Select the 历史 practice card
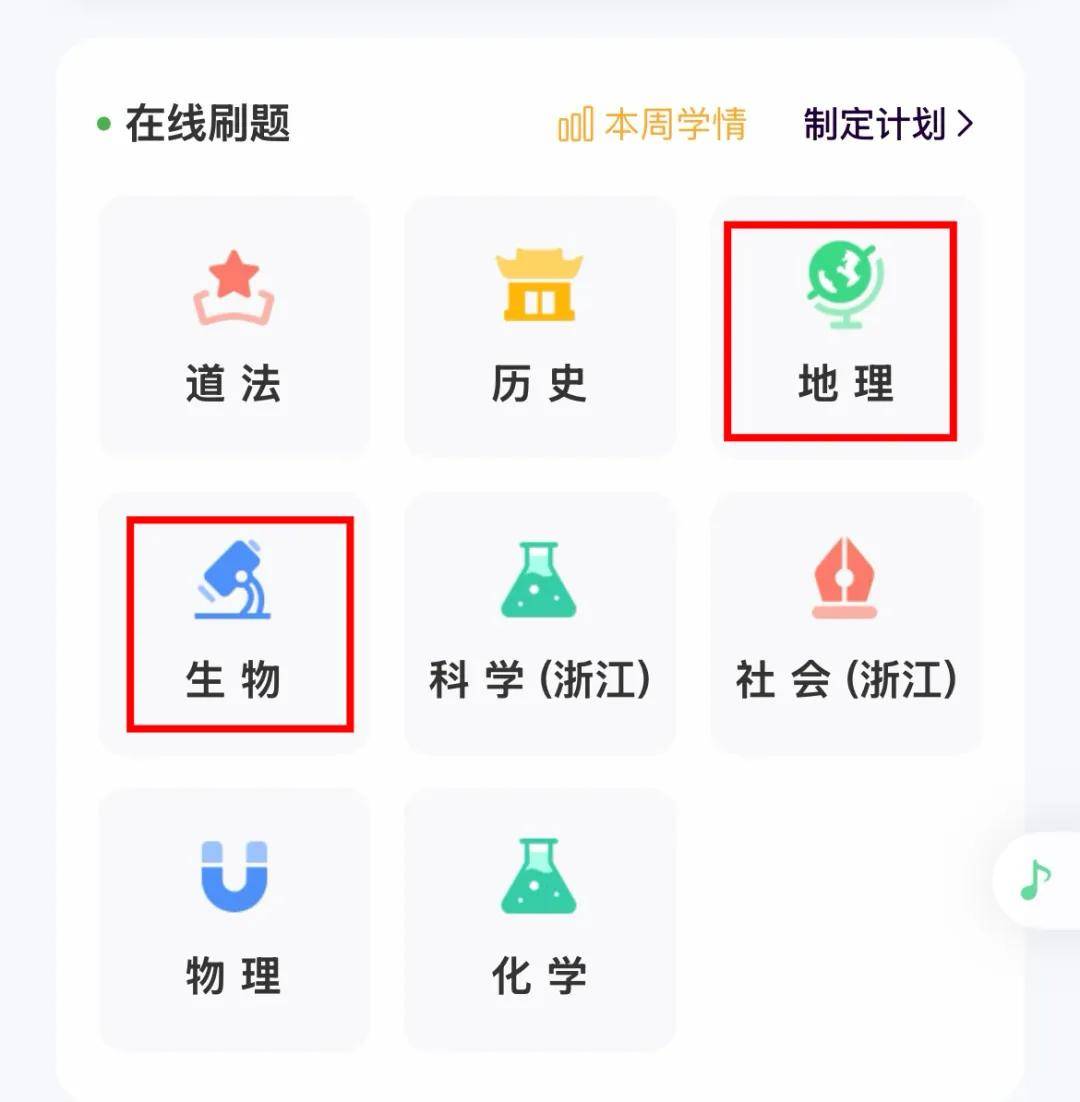The image size is (1080, 1102). [539, 327]
